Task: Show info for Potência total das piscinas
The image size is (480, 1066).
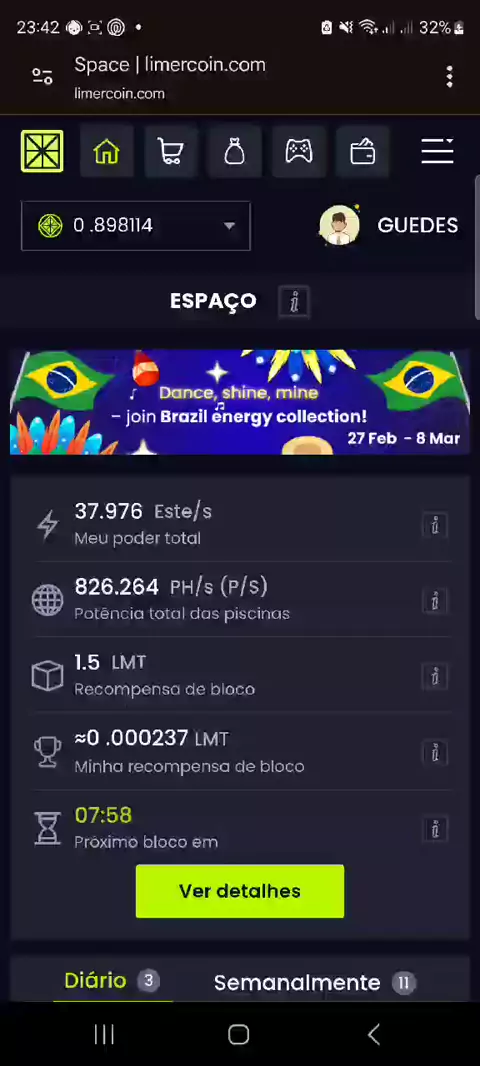Action: pyautogui.click(x=435, y=601)
